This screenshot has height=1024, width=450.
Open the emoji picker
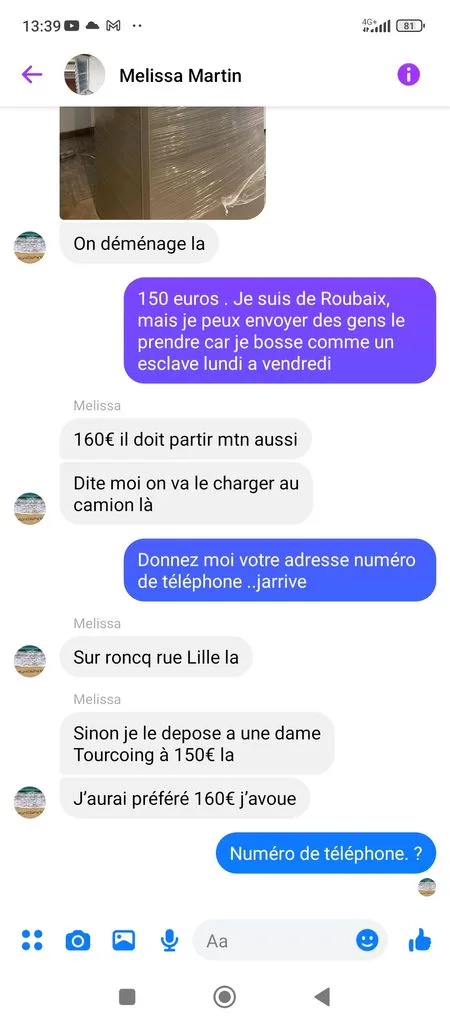(367, 940)
